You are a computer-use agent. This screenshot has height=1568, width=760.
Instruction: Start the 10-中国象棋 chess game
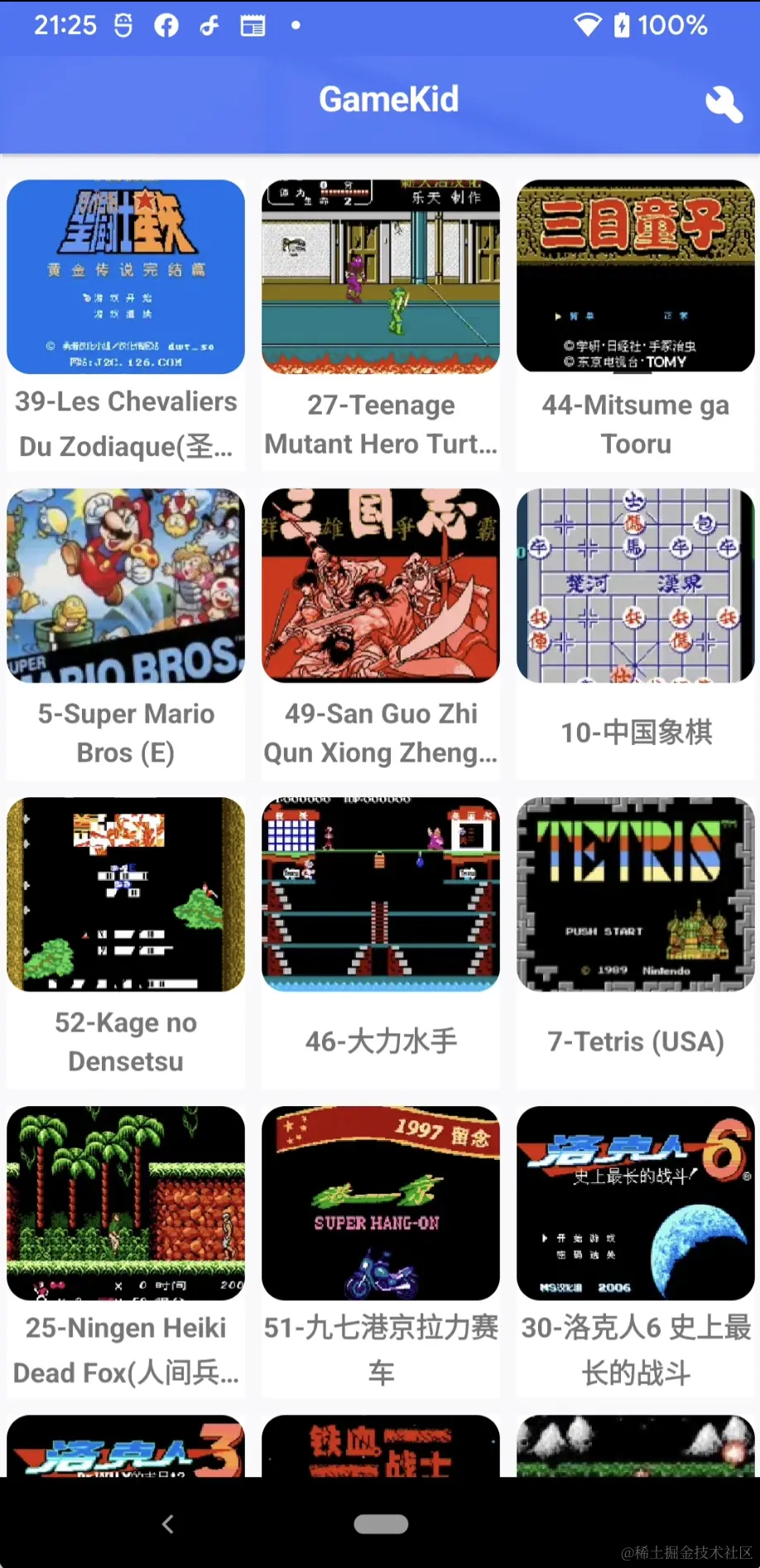pos(635,586)
